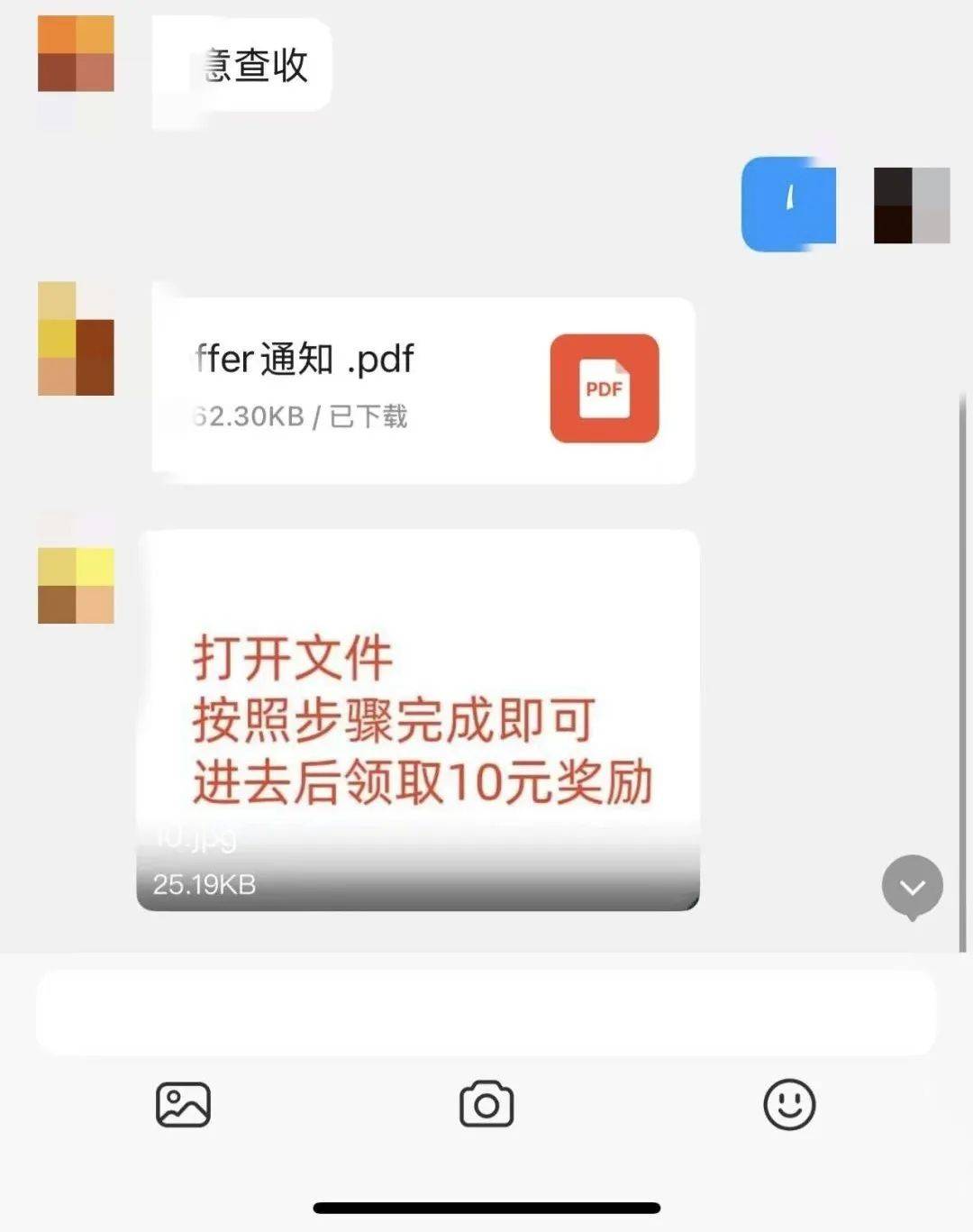Click the red PDF file icon

click(x=604, y=388)
